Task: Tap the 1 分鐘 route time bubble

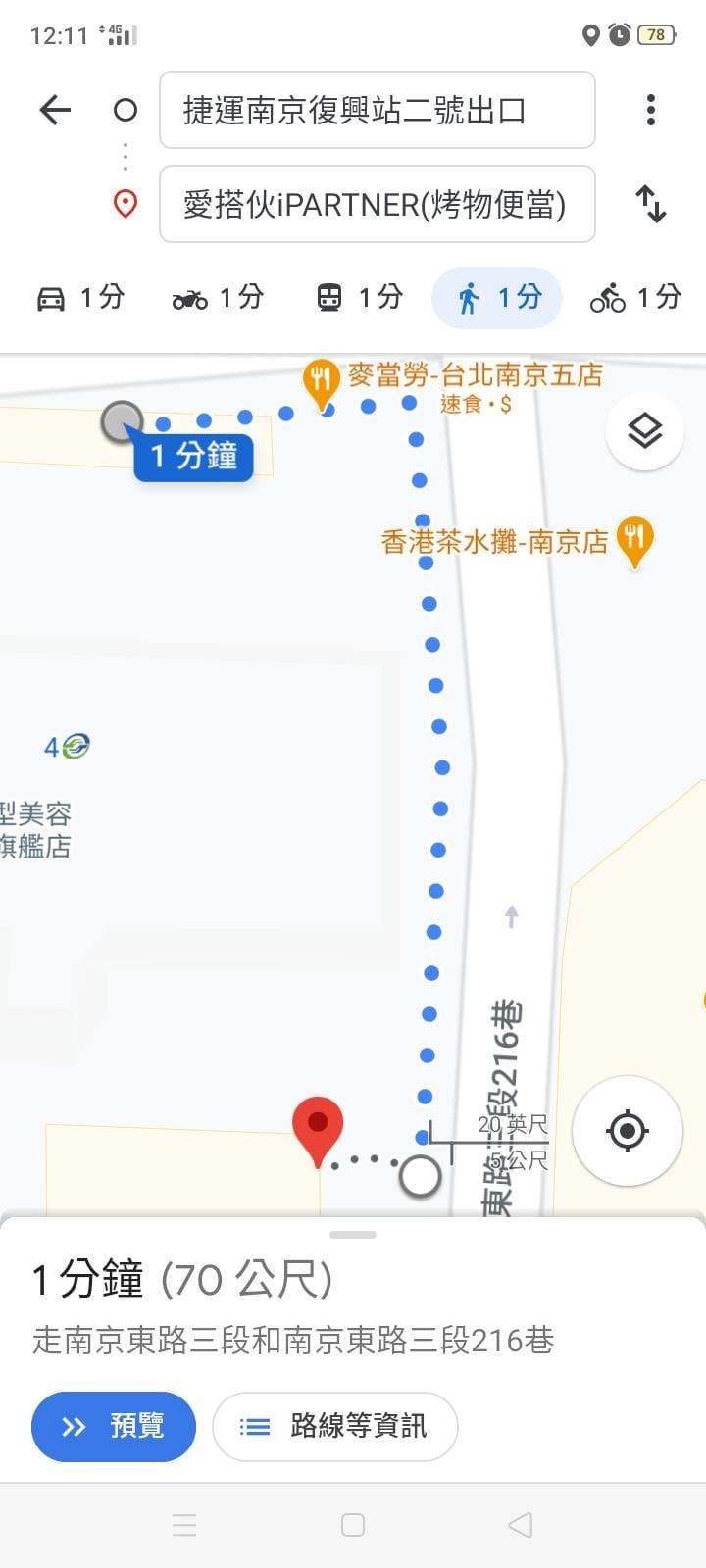Action: pyautogui.click(x=192, y=455)
